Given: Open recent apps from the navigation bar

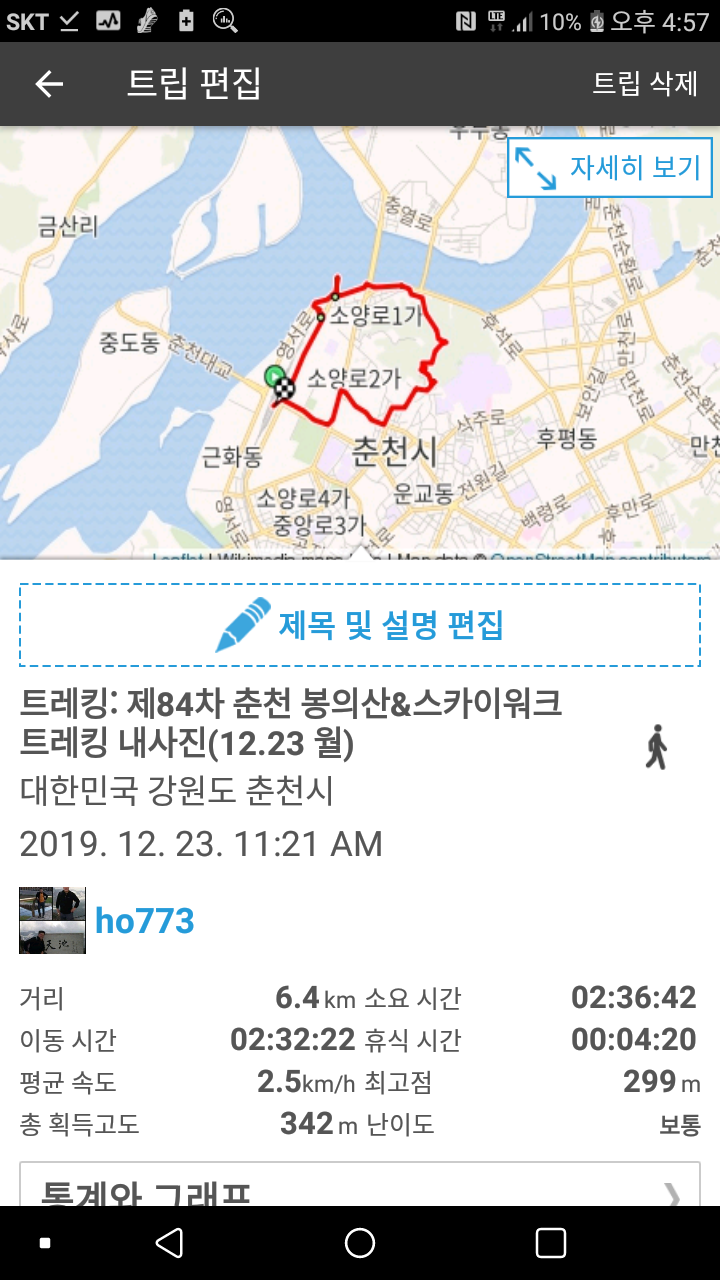Looking at the screenshot, I should click(551, 1243).
